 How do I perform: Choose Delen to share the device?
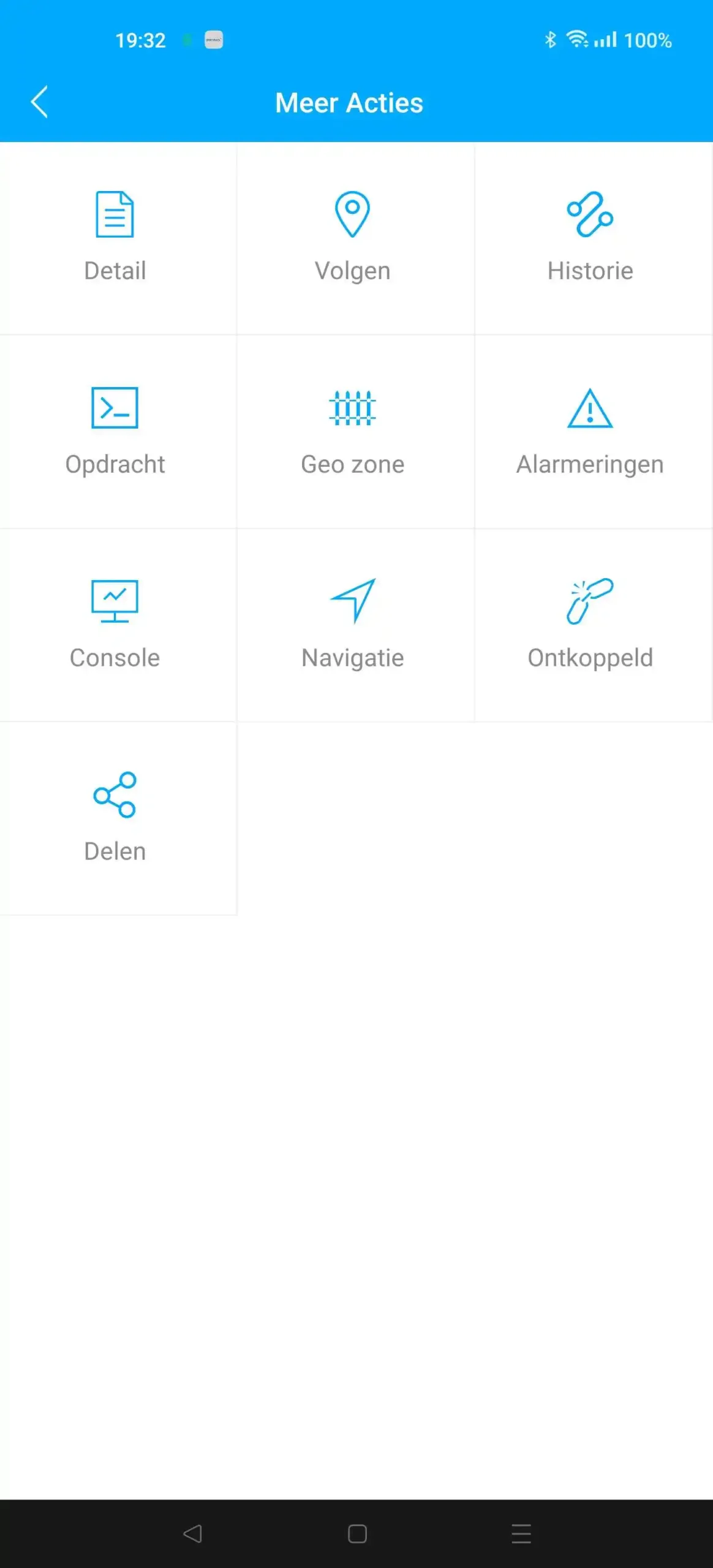pyautogui.click(x=115, y=818)
